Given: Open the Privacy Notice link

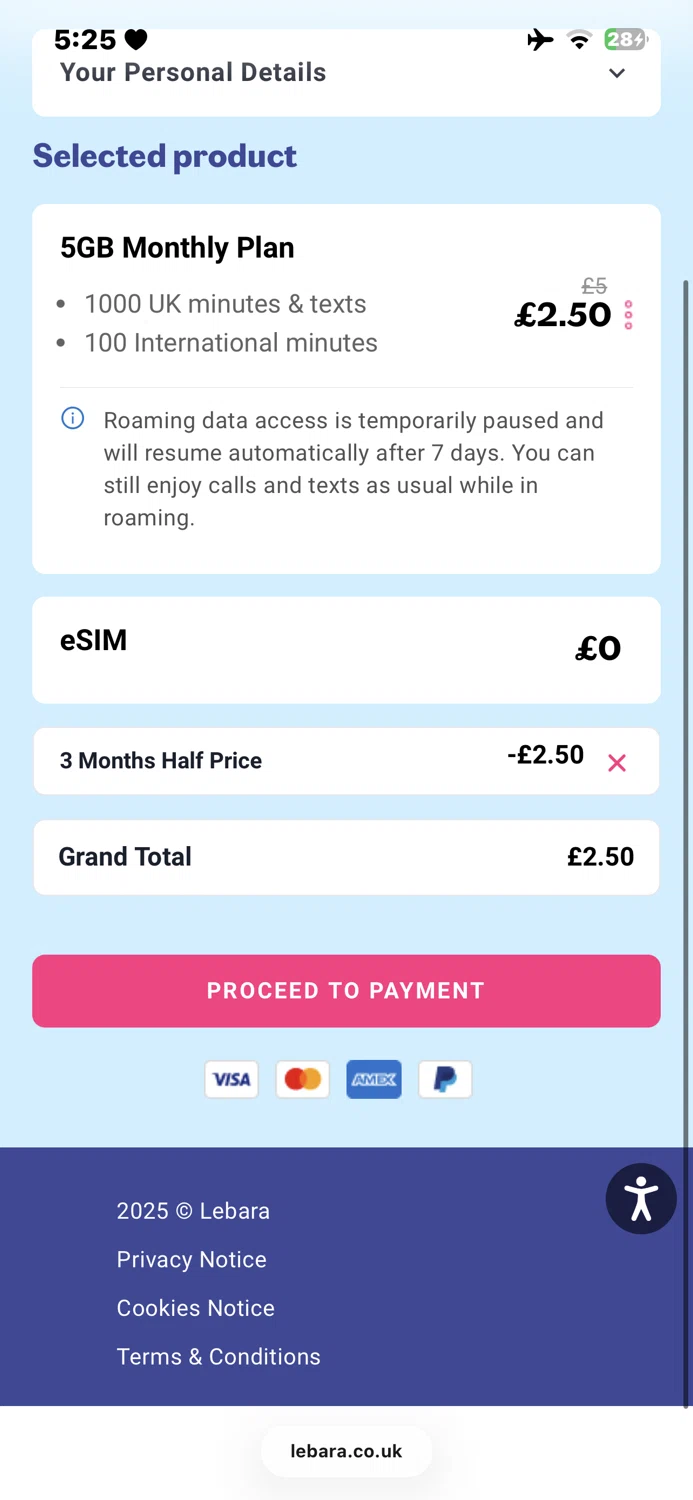Looking at the screenshot, I should (x=191, y=1259).
